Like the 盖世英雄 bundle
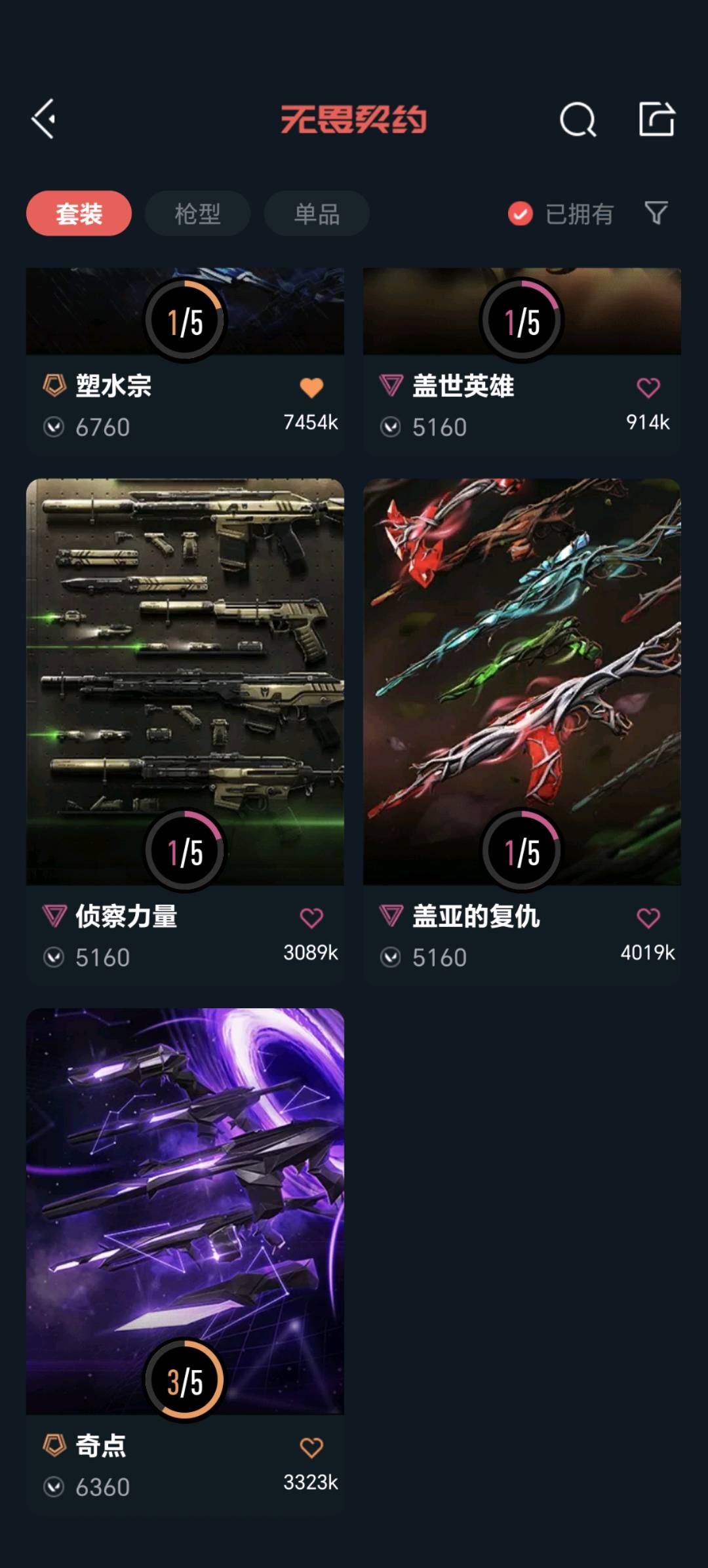 coord(648,387)
